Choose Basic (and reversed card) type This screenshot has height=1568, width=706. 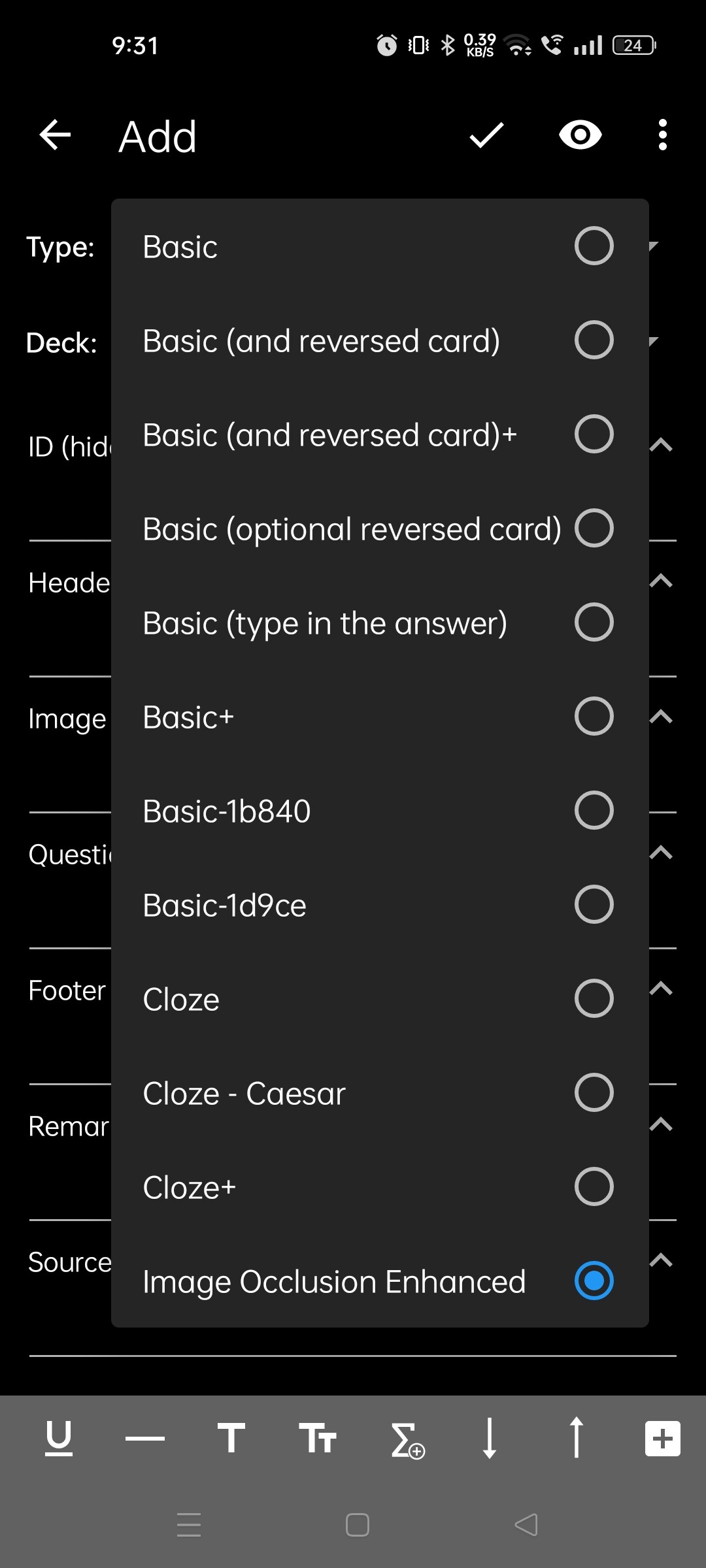pos(379,340)
